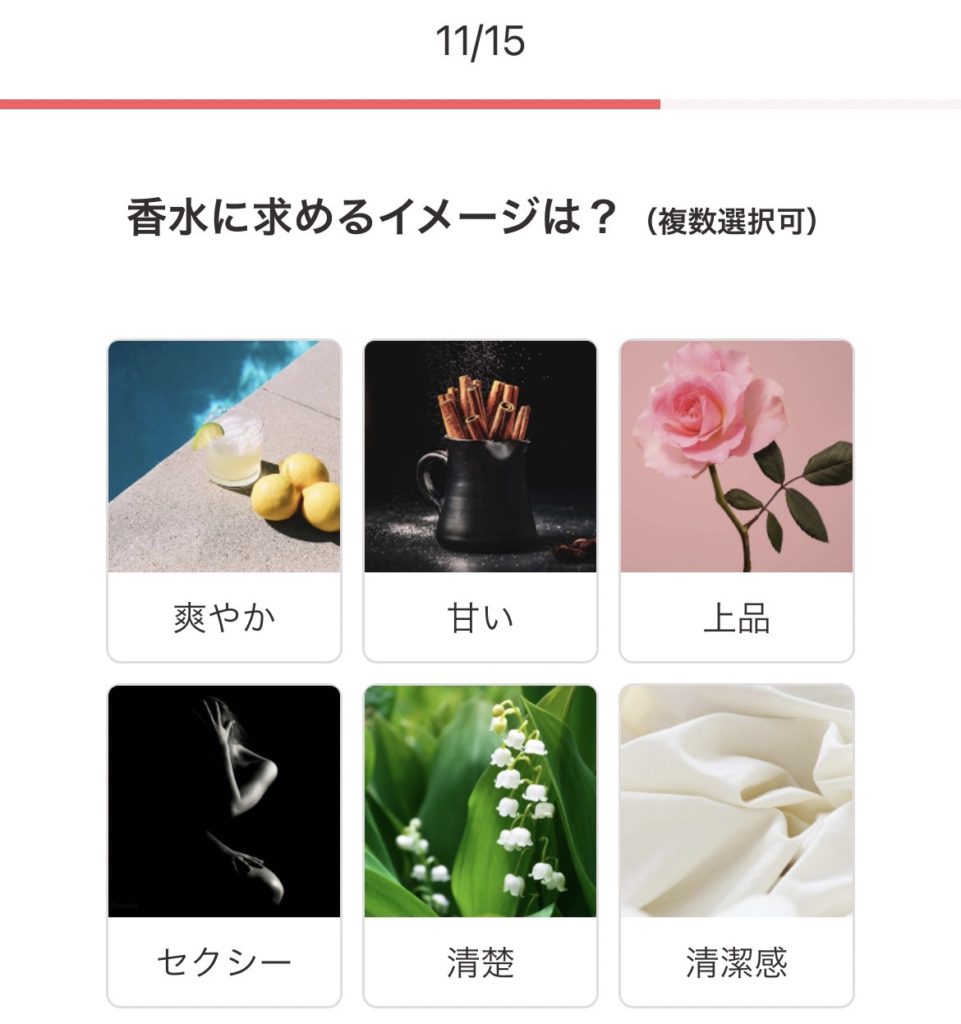Pick the 上品 option with pink rose

tap(736, 500)
